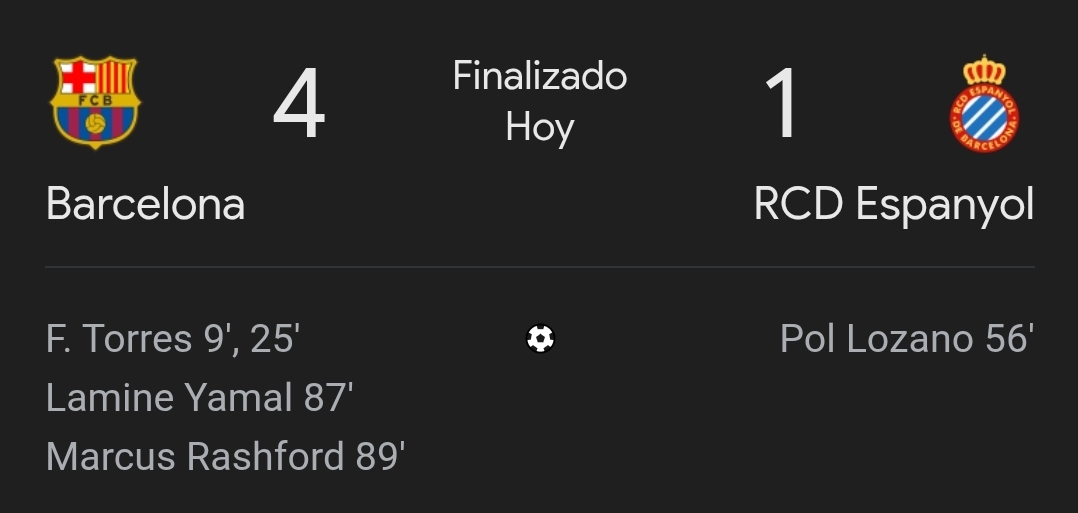Screen dimensions: 1078x513
Task: Open the Barcelona team page
Action: coord(145,205)
